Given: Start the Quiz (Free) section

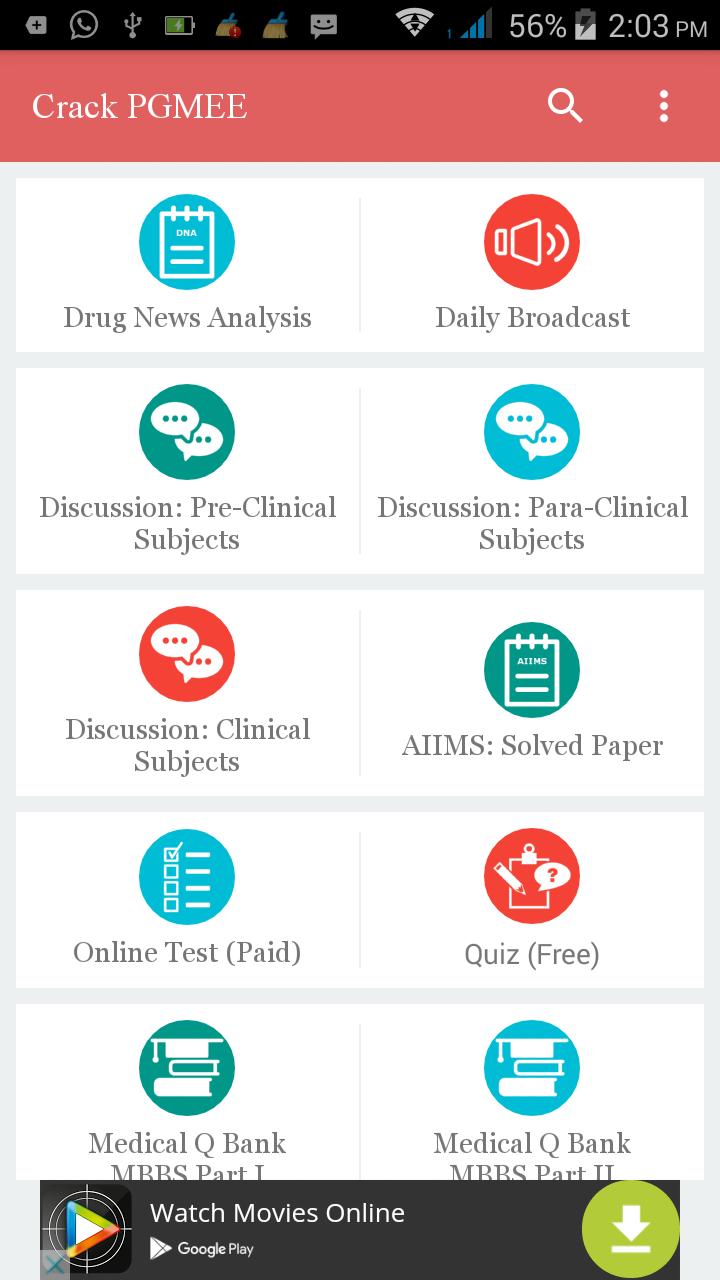Looking at the screenshot, I should [x=532, y=899].
